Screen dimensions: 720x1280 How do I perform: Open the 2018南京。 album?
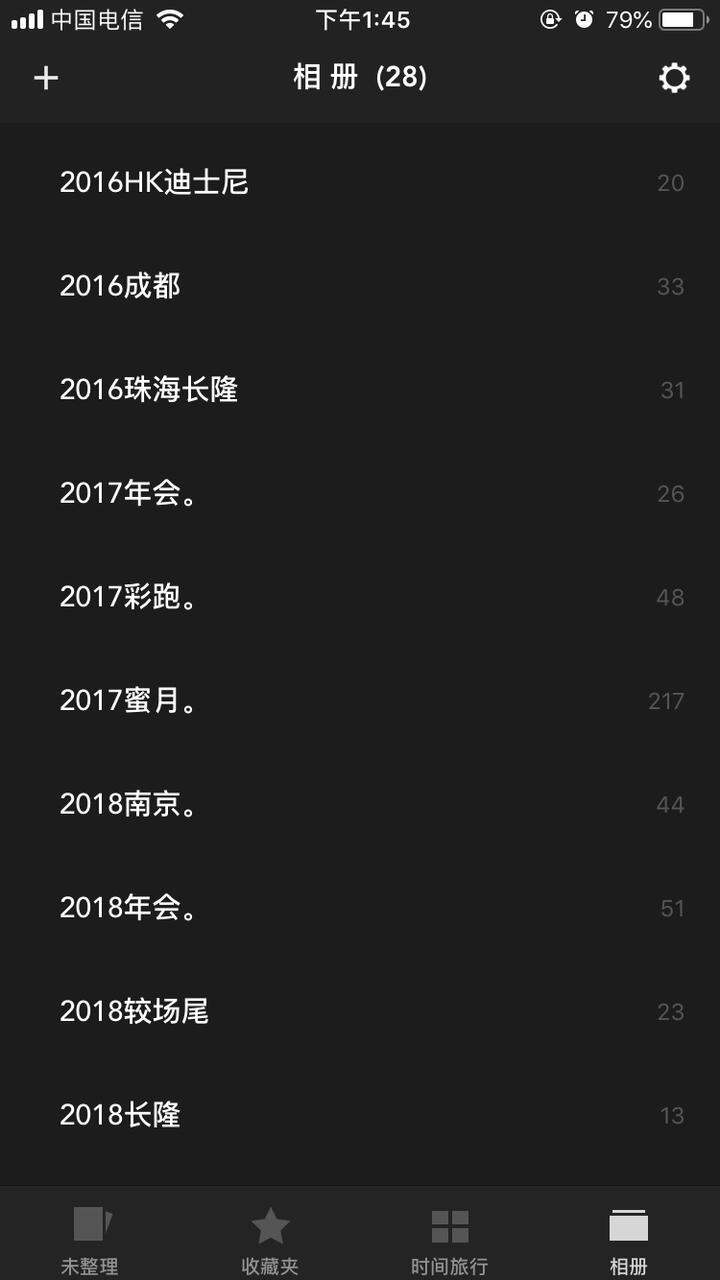click(360, 804)
